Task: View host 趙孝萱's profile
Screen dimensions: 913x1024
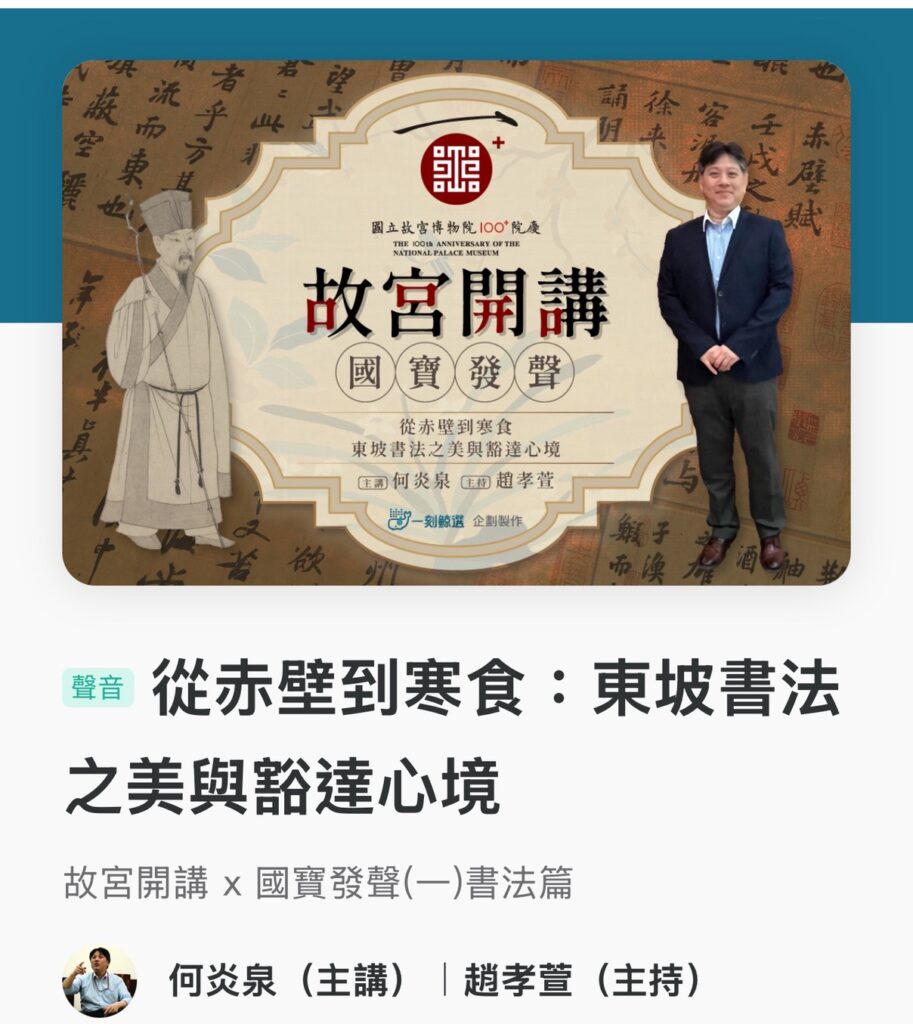Action: pos(582,983)
